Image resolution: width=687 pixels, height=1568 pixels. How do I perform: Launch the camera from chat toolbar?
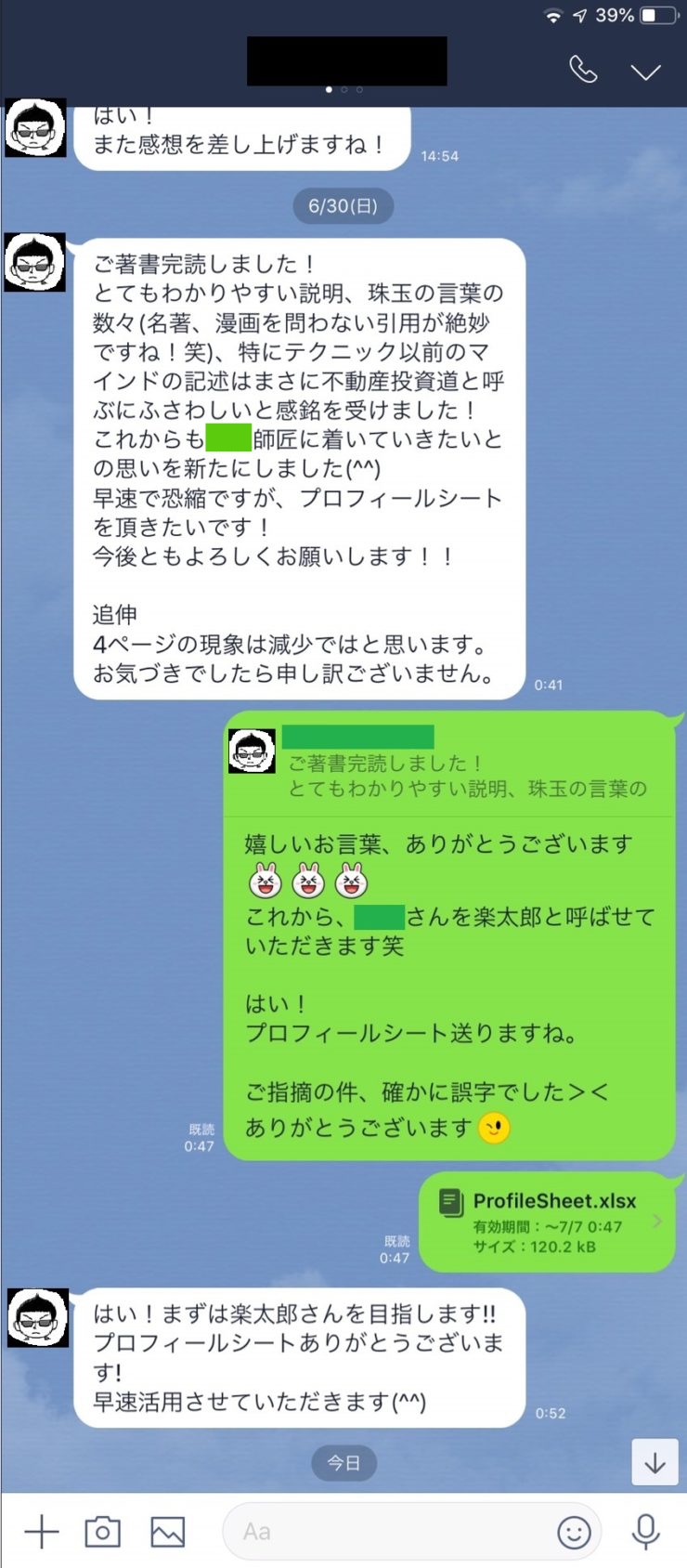(x=102, y=1531)
